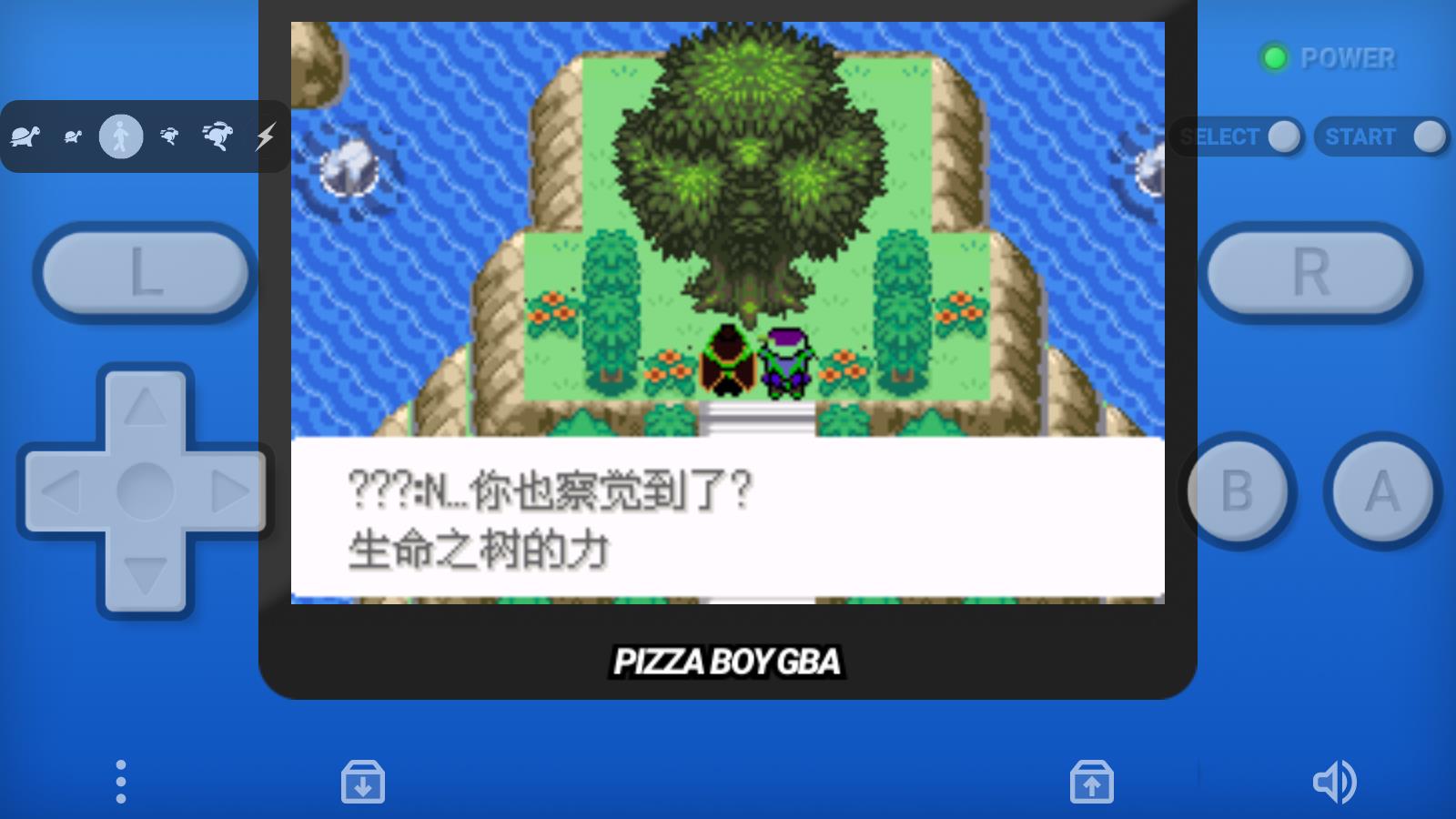Image resolution: width=1456 pixels, height=819 pixels.
Task: Select the slowest turtle speed
Action: click(x=25, y=137)
